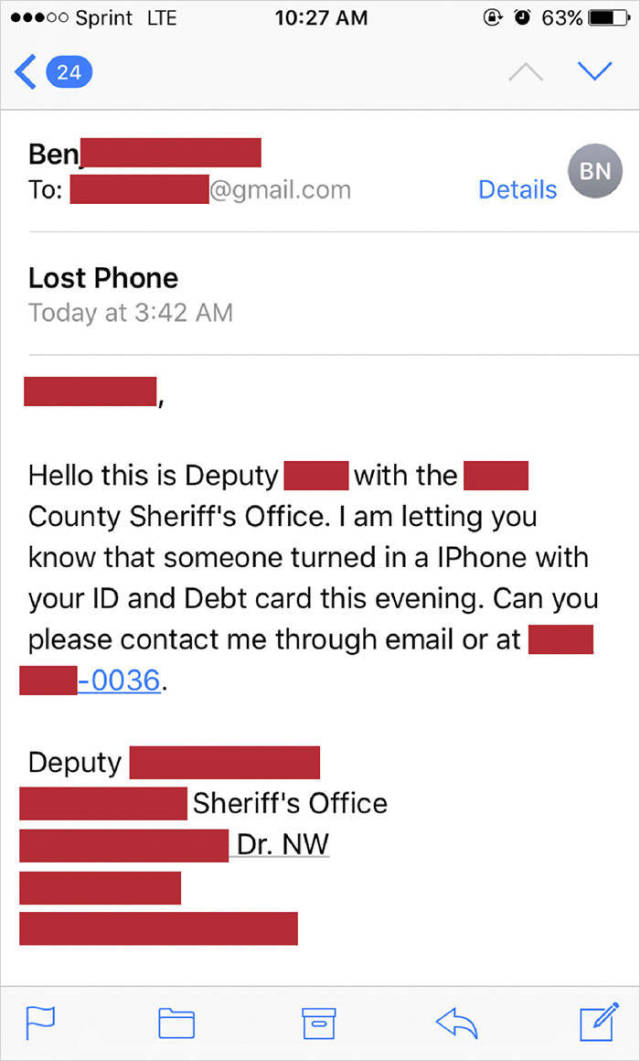Flag this email
Viewport: 640px width, 1061px height.
(x=40, y=1022)
